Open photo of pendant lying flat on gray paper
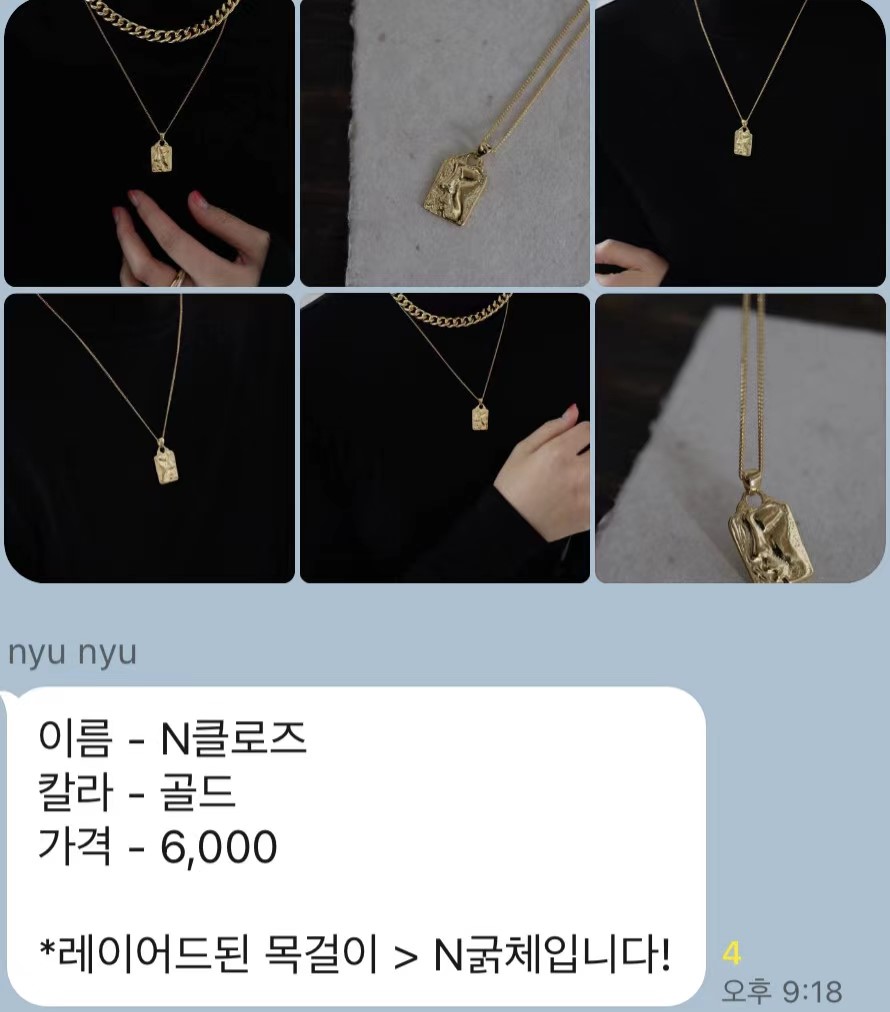 (445, 143)
